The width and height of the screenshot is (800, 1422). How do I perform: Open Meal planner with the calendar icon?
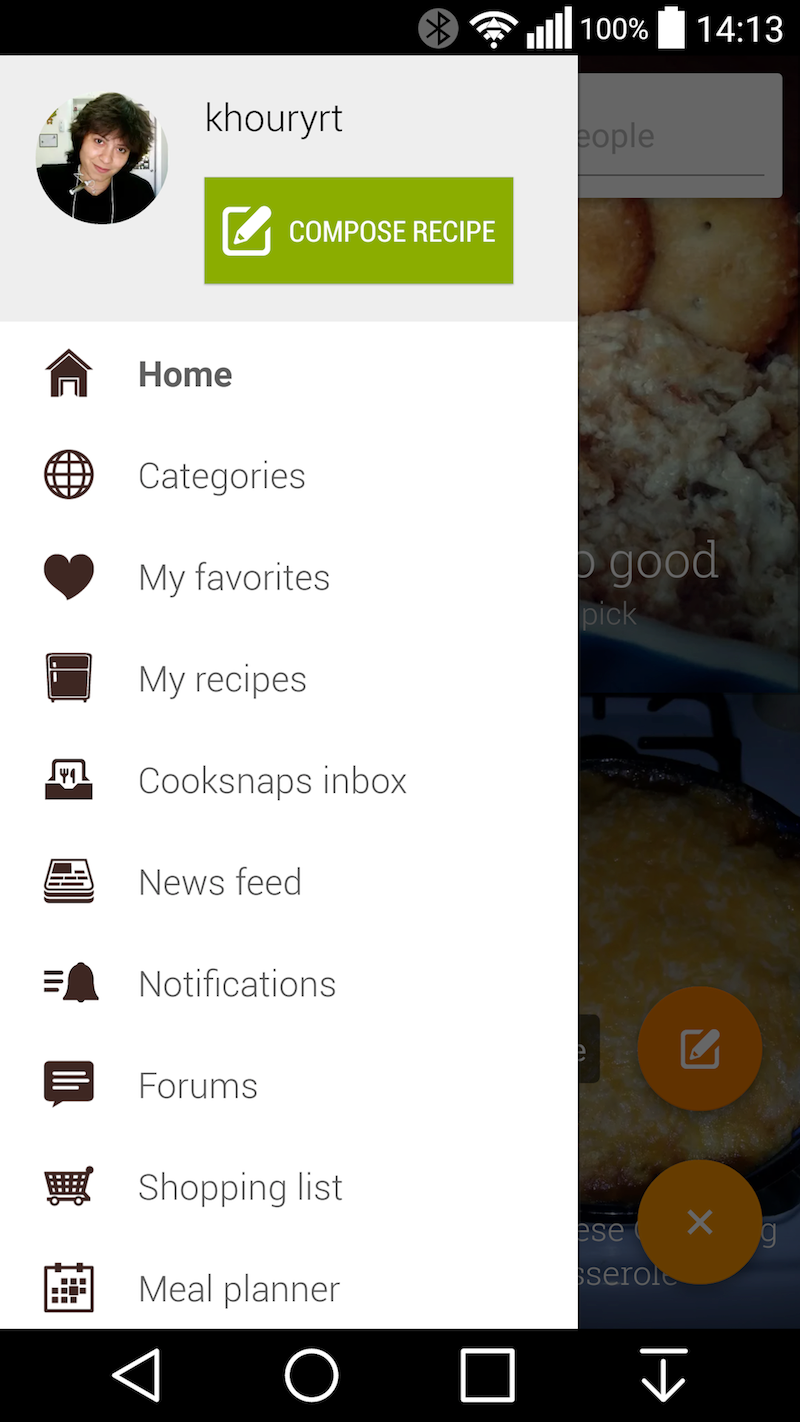coord(68,1288)
